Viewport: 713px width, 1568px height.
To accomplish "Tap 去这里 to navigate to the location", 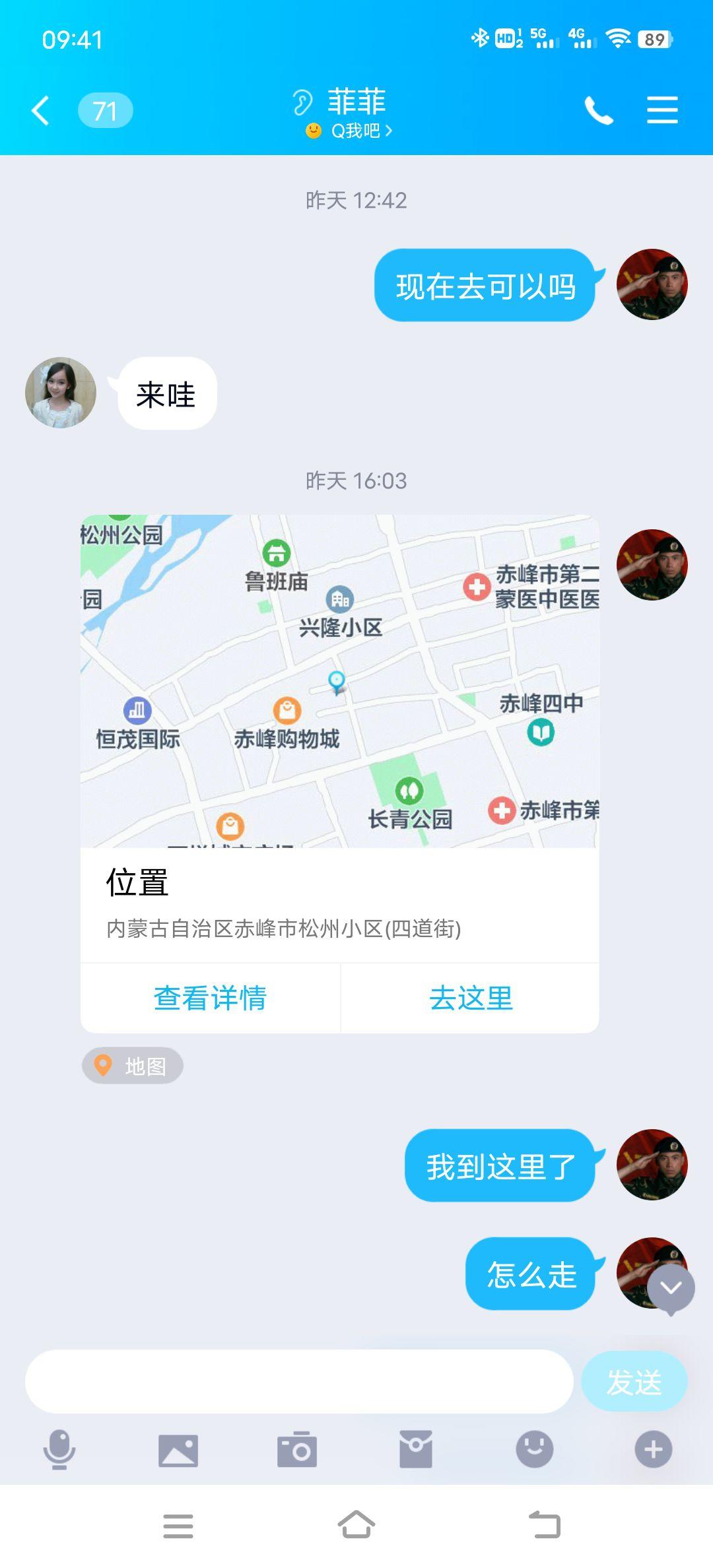I will pyautogui.click(x=470, y=998).
